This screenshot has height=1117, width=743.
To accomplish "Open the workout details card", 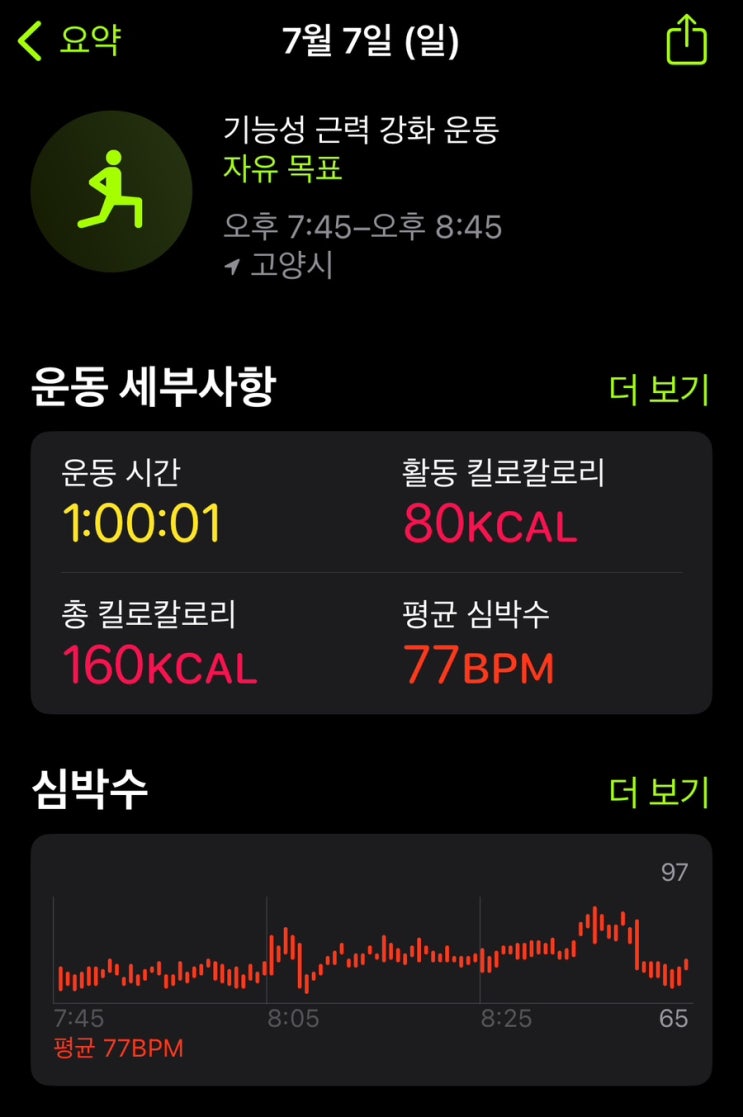I will pyautogui.click(x=371, y=573).
